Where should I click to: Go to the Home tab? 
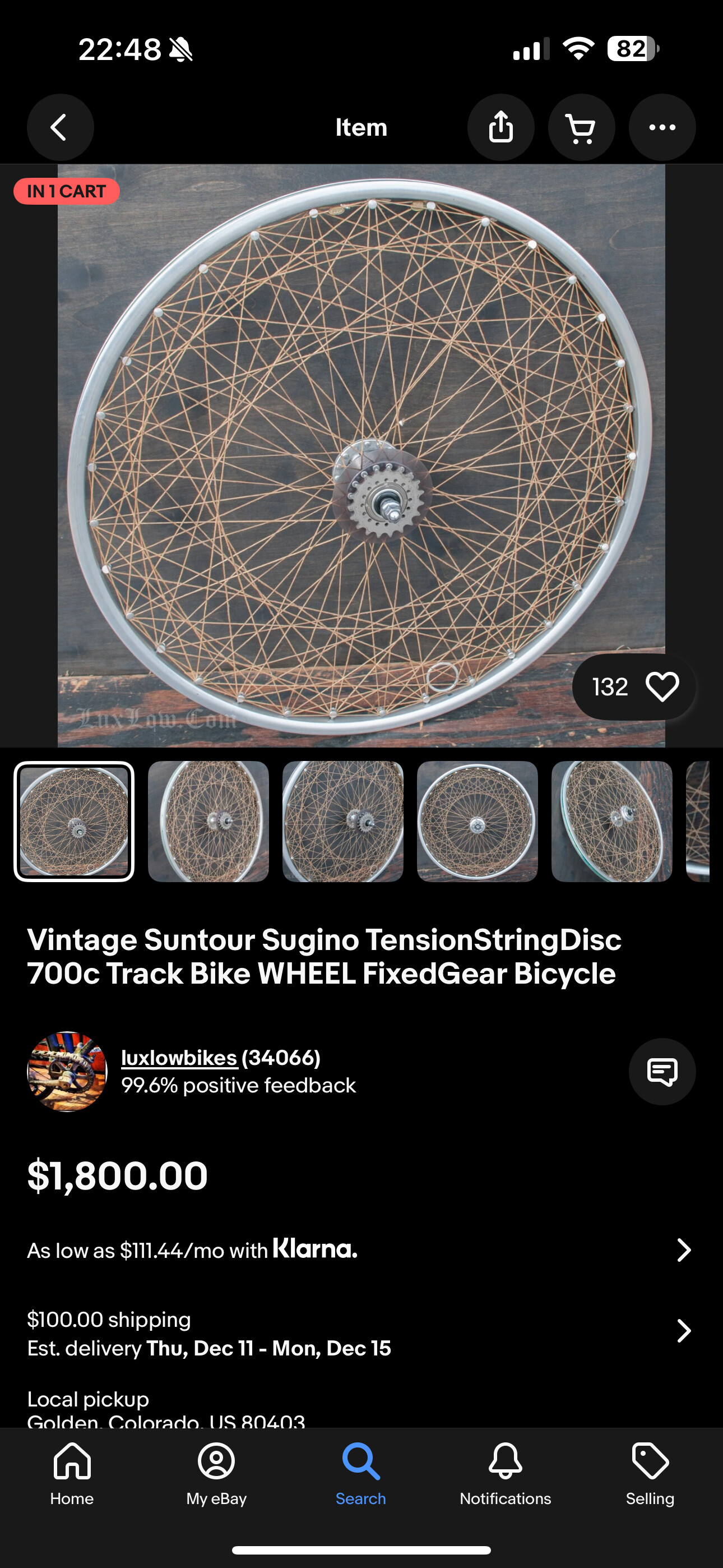(72, 1473)
